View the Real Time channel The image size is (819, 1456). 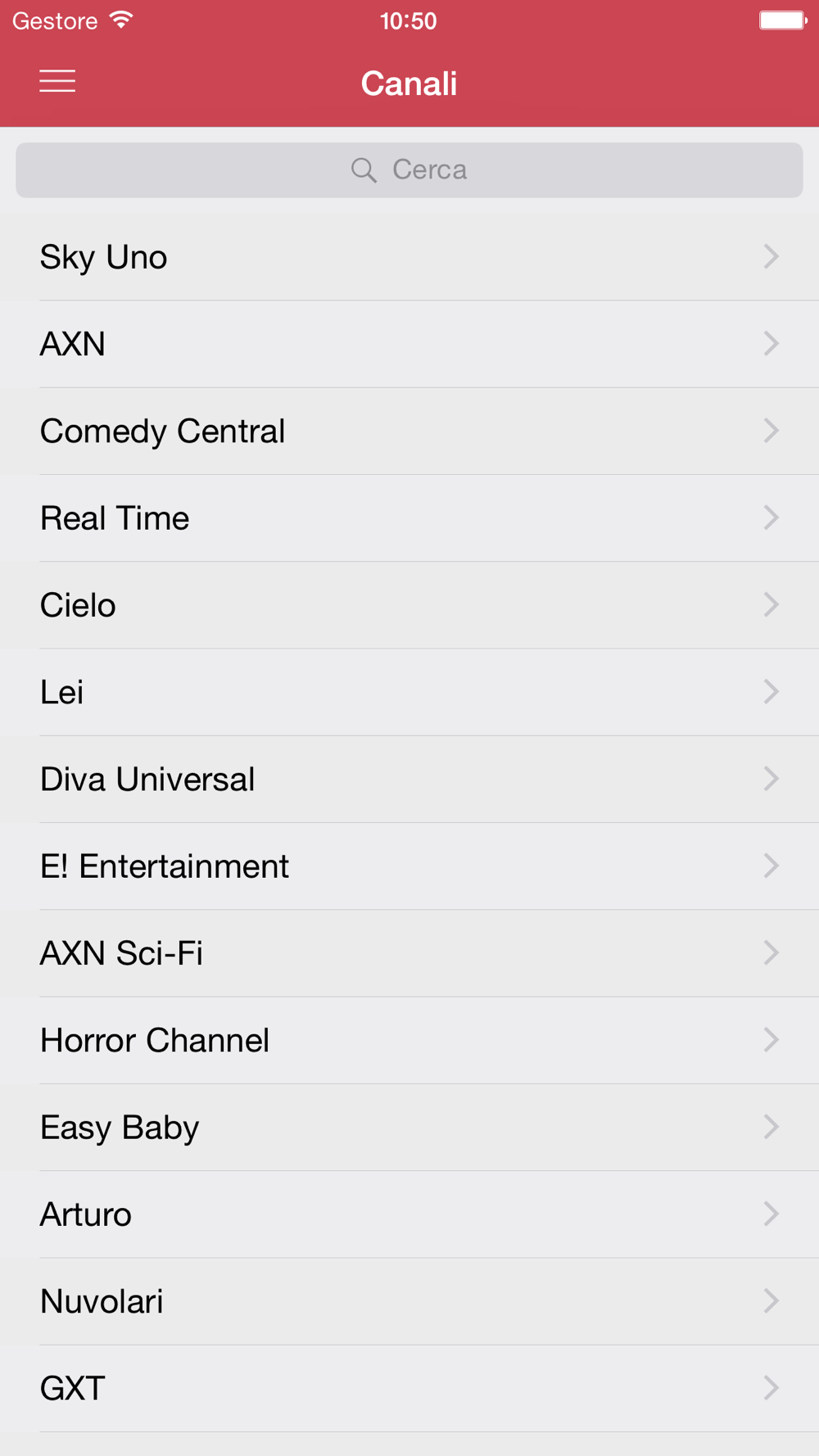[x=409, y=518]
